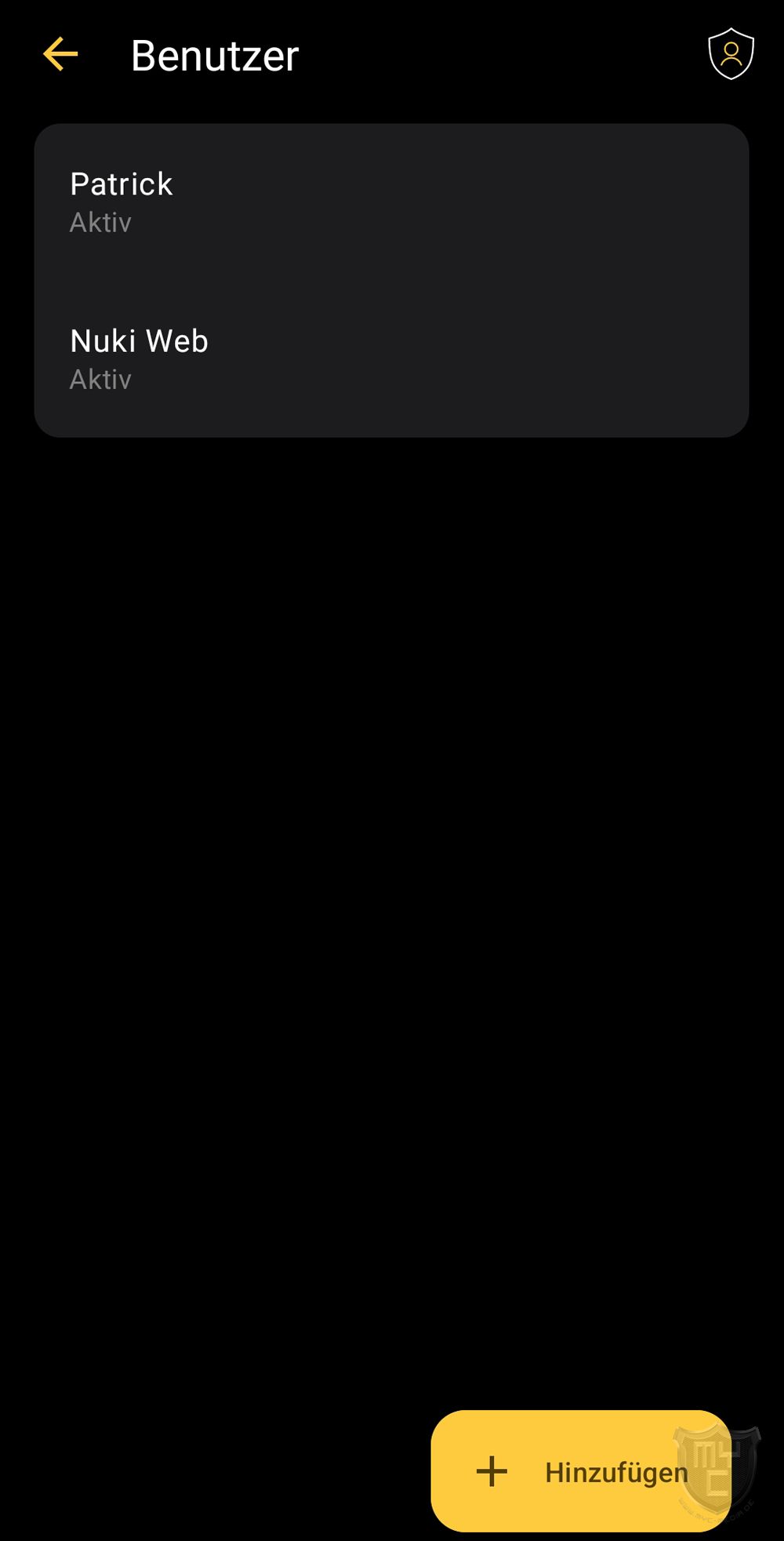Open the Nuki Web user entry
The width and height of the screenshot is (784, 1541).
pyautogui.click(x=390, y=359)
